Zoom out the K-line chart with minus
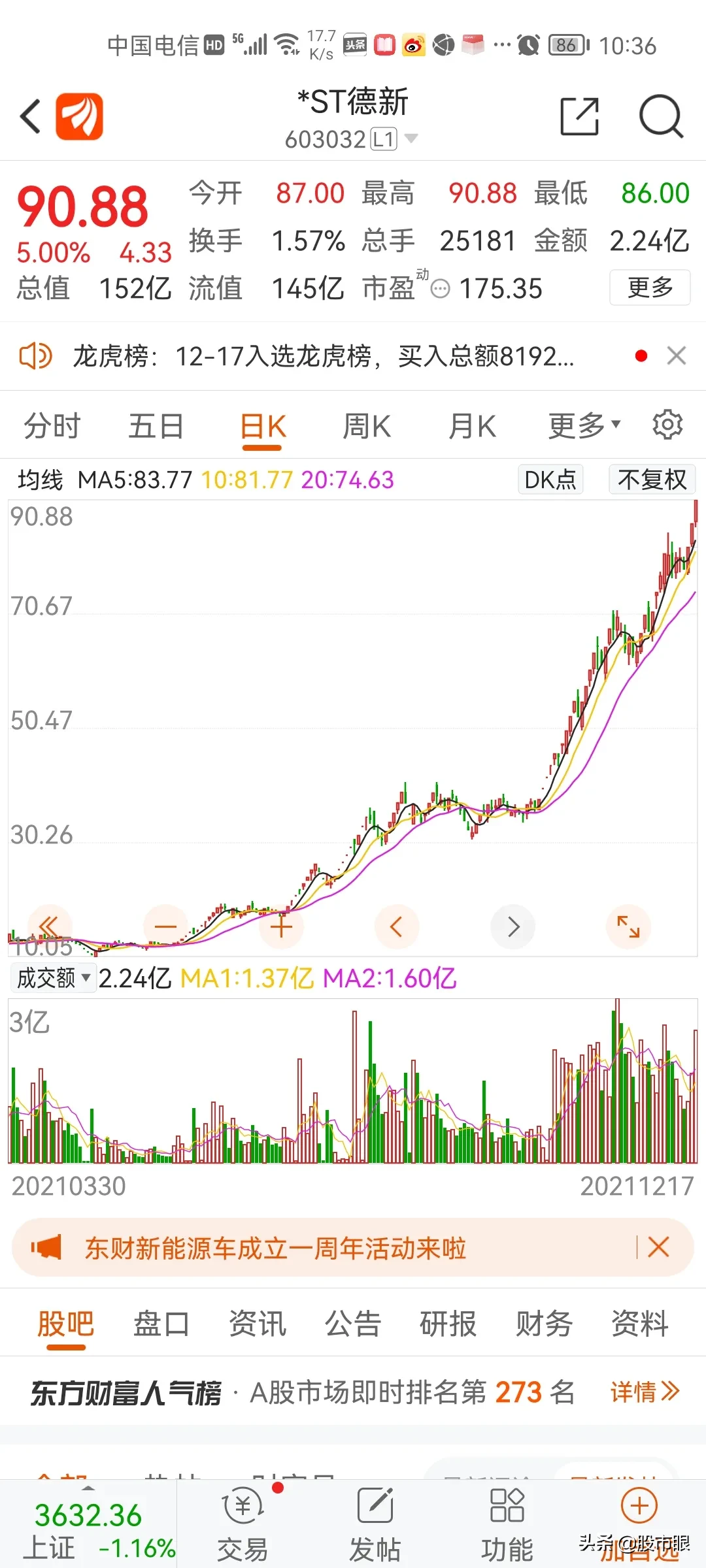Screen dimensions: 706x1568 pyautogui.click(x=165, y=926)
